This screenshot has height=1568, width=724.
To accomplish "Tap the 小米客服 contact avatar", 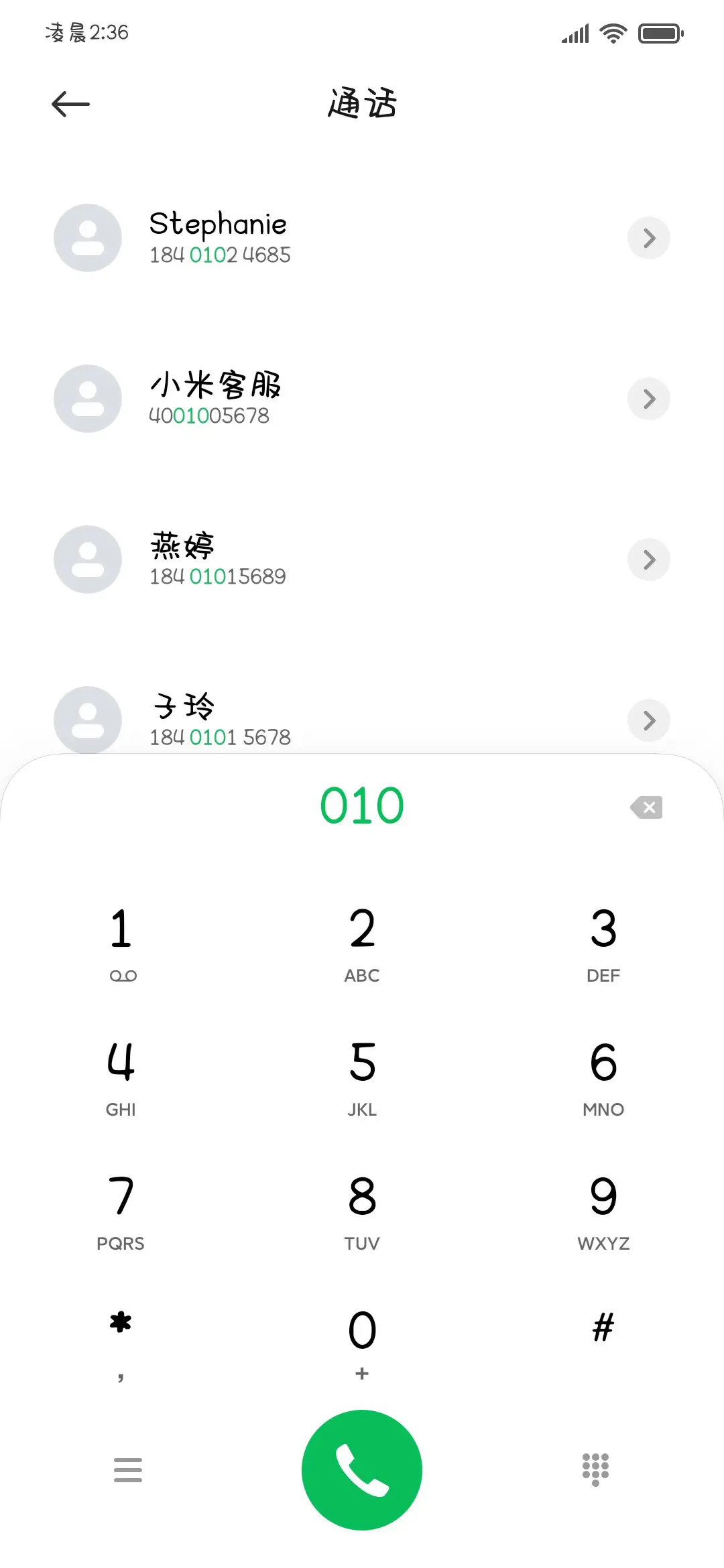I will point(87,399).
